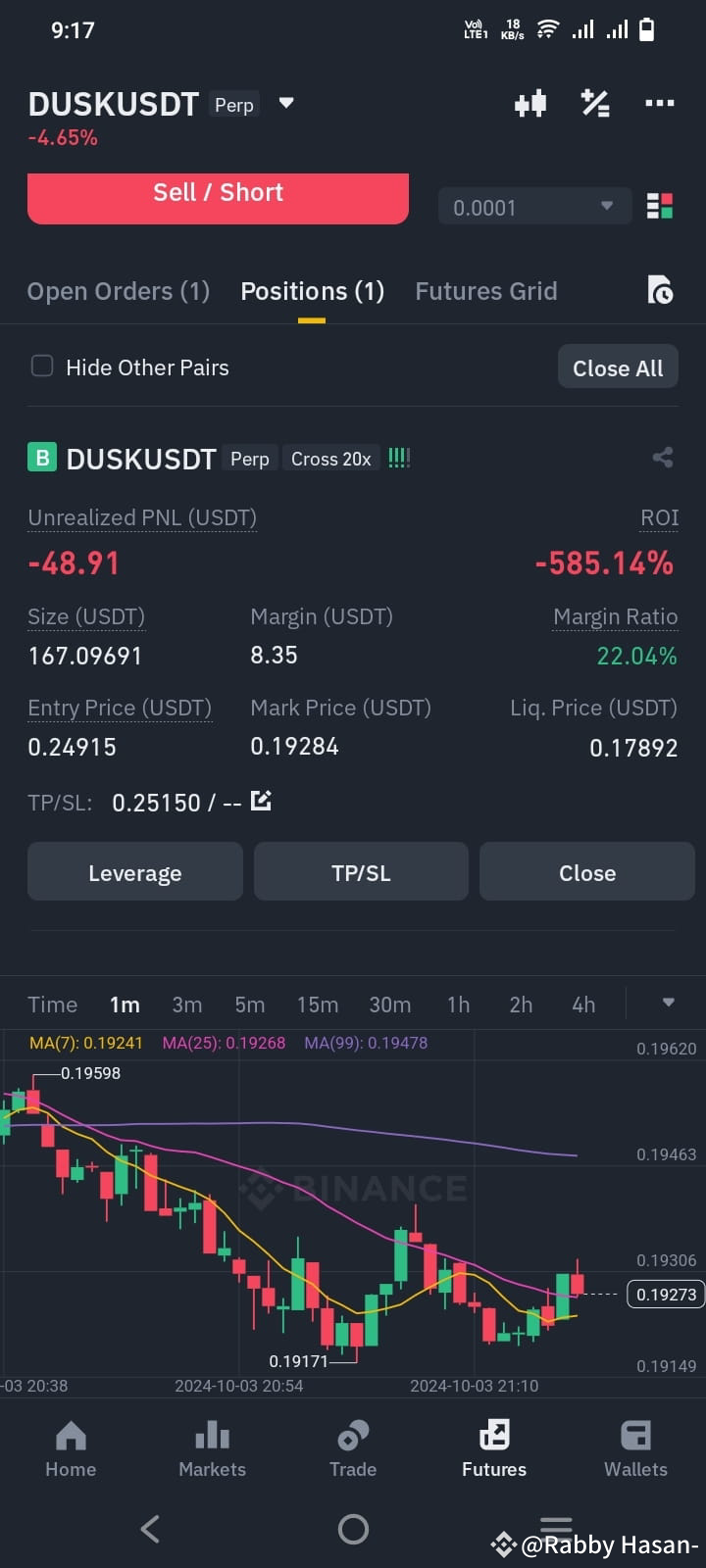
Task: Select the 15m chart timeframe
Action: click(x=317, y=1004)
